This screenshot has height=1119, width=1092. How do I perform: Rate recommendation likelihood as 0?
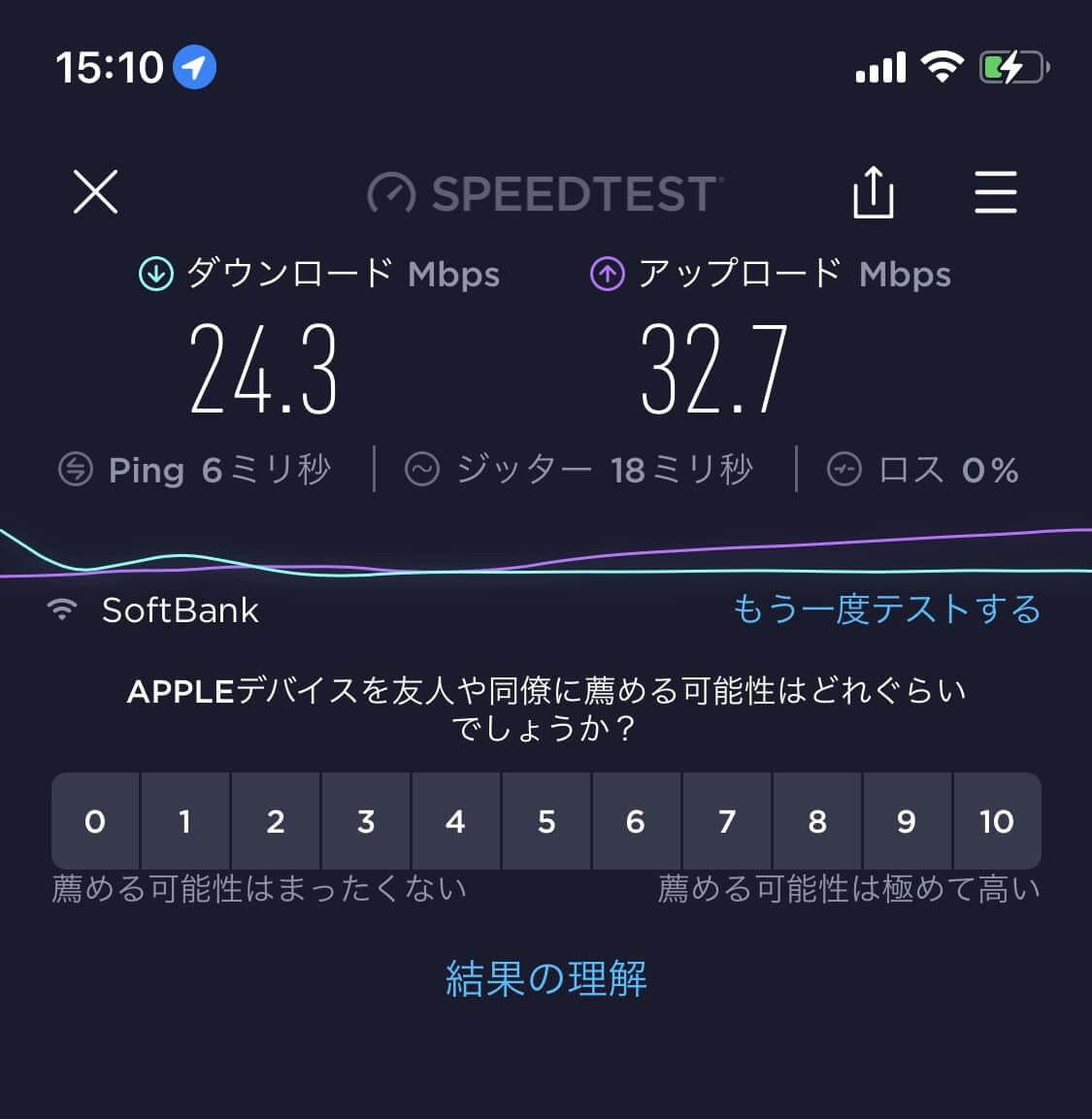click(x=95, y=821)
